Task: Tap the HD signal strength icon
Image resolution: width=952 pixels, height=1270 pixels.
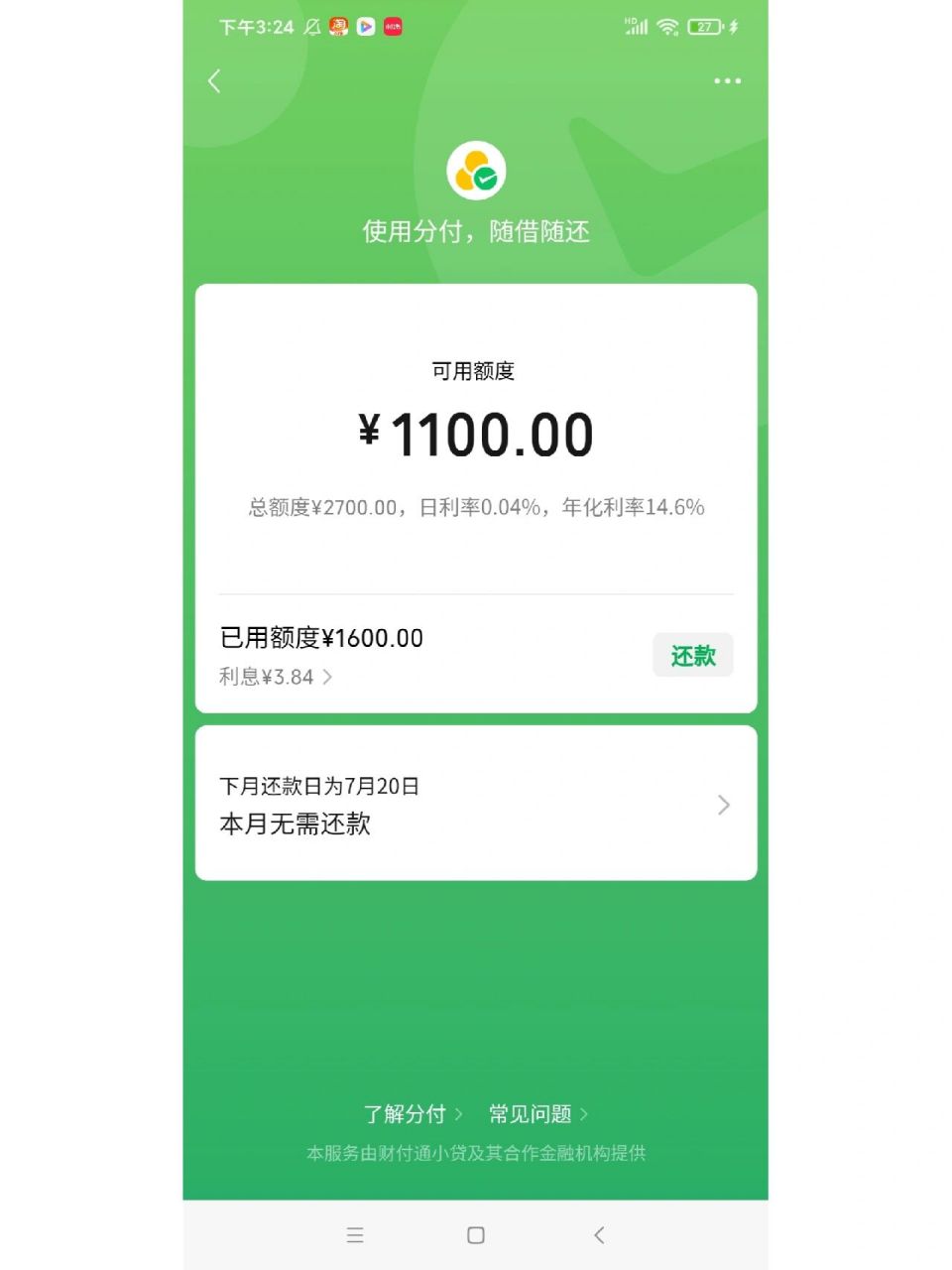Action: click(x=635, y=27)
